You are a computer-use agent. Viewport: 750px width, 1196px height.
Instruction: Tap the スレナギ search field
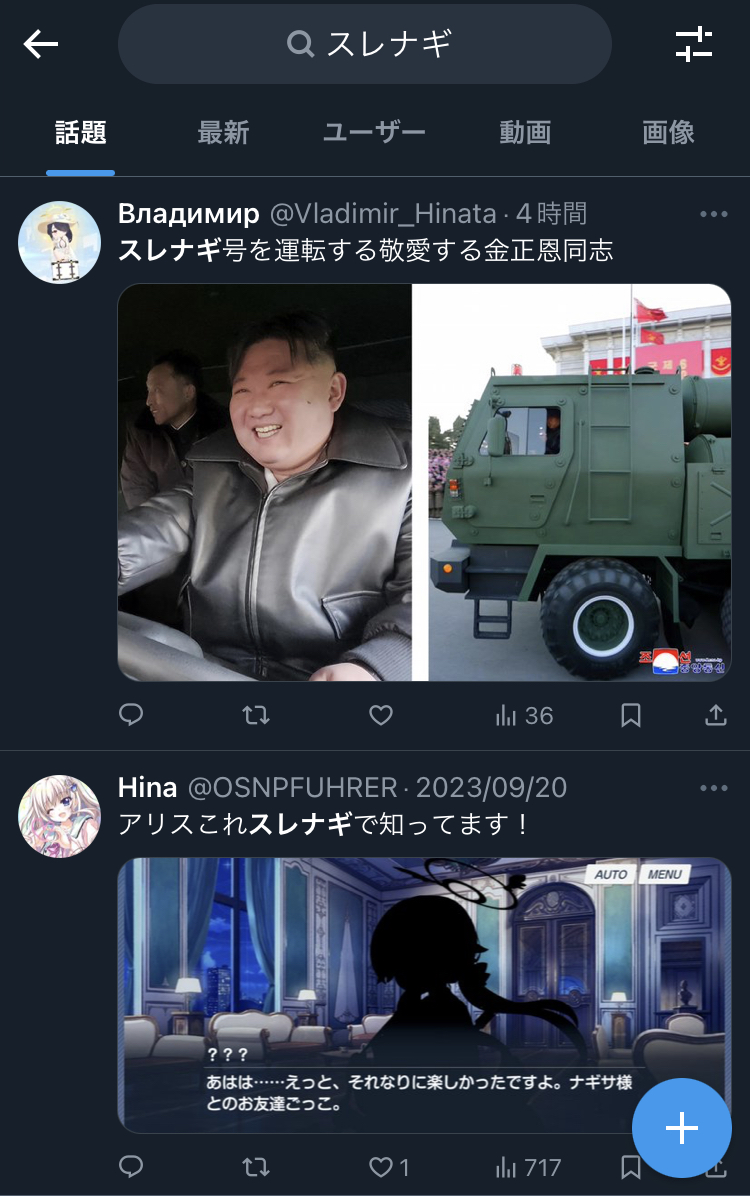[x=365, y=44]
